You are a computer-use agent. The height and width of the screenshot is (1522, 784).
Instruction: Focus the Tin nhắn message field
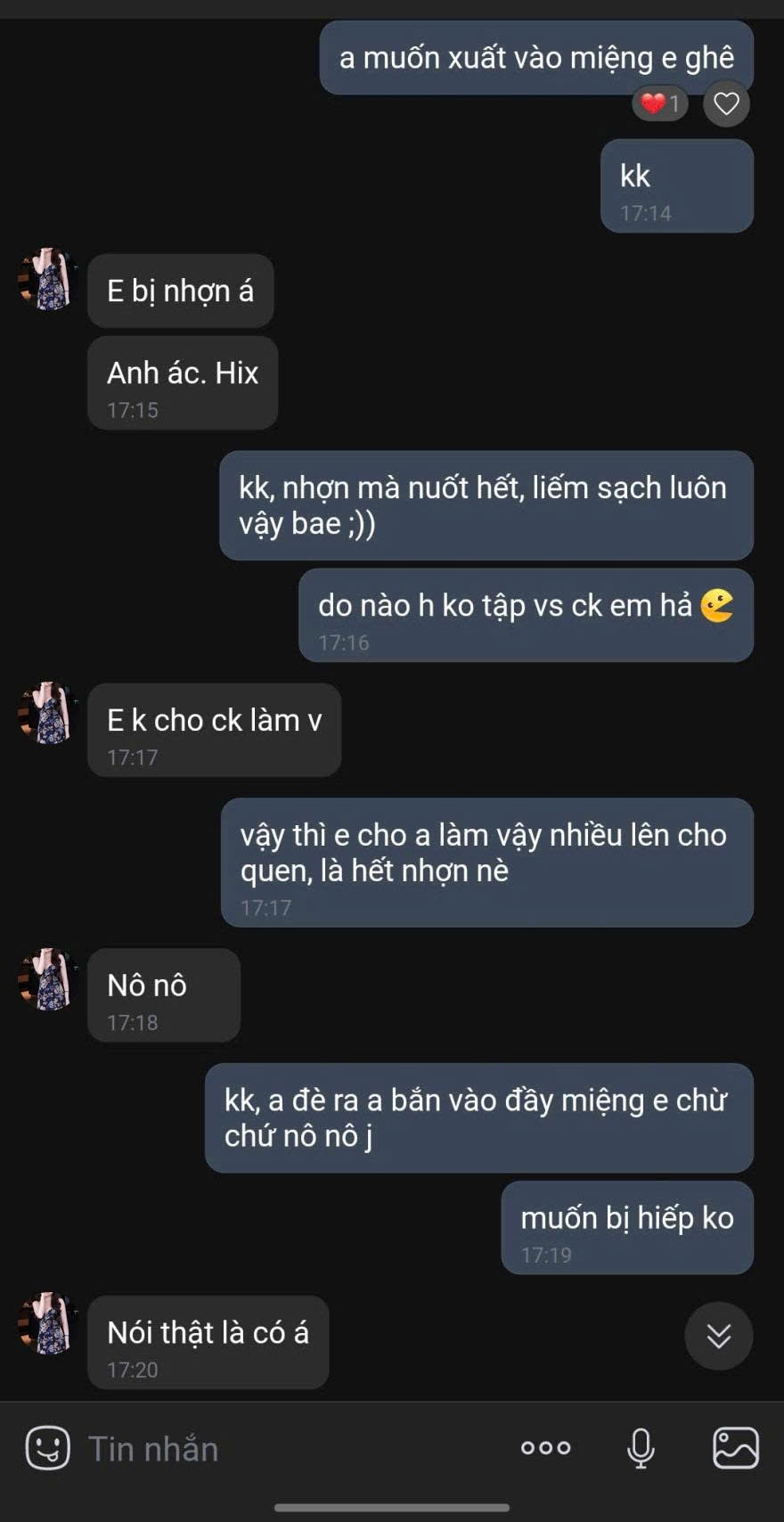point(294,1448)
